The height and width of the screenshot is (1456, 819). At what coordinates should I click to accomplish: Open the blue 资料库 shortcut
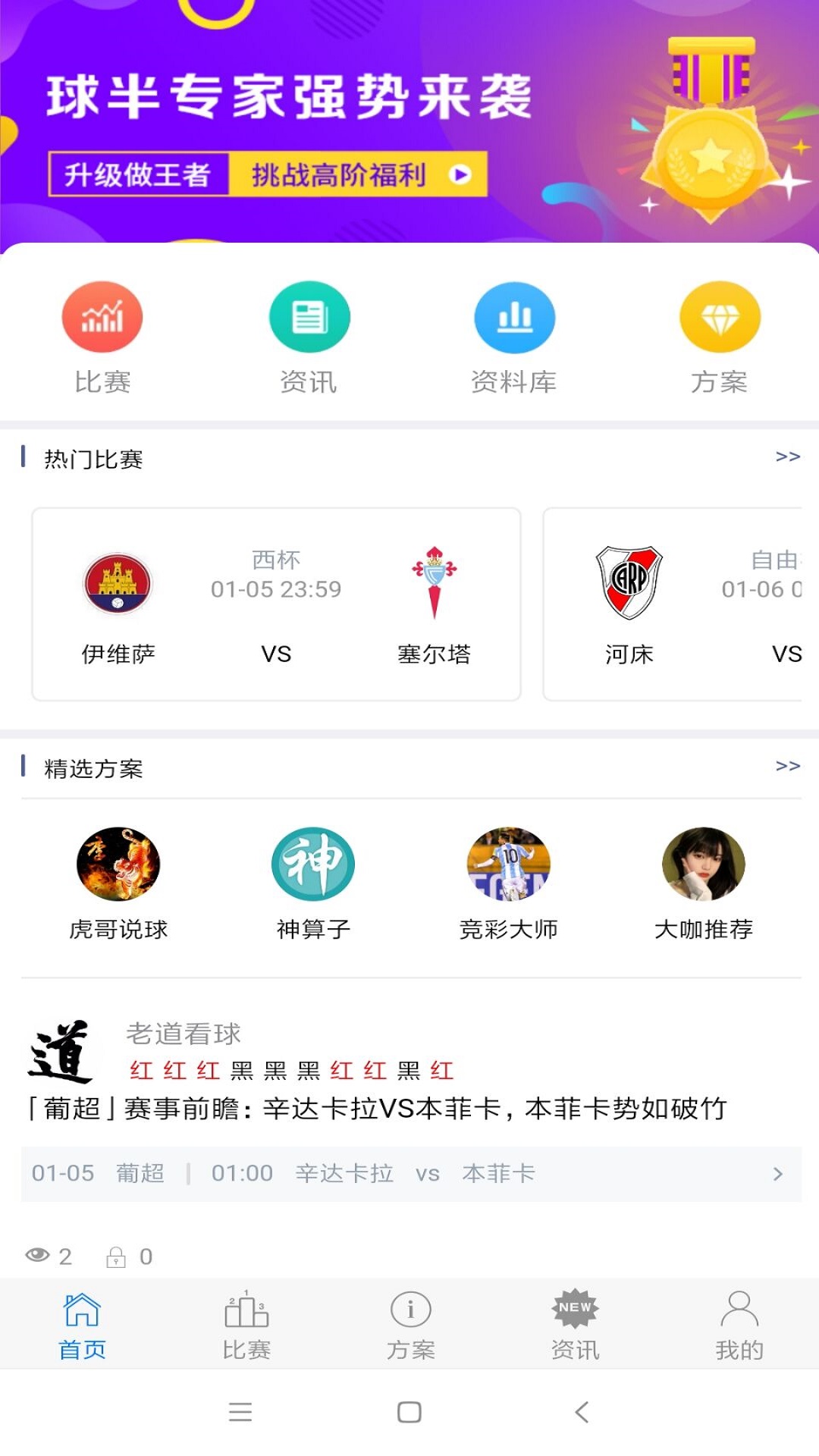click(x=514, y=318)
